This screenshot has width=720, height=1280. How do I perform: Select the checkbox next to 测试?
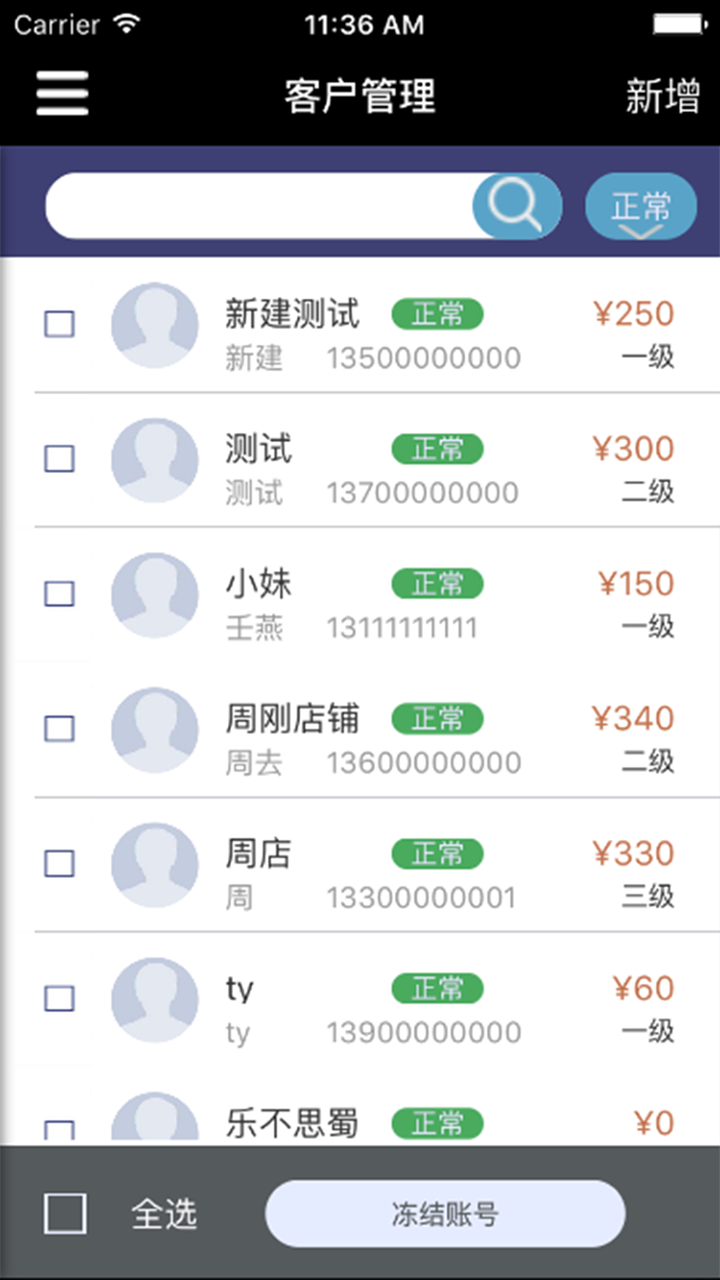point(60,459)
